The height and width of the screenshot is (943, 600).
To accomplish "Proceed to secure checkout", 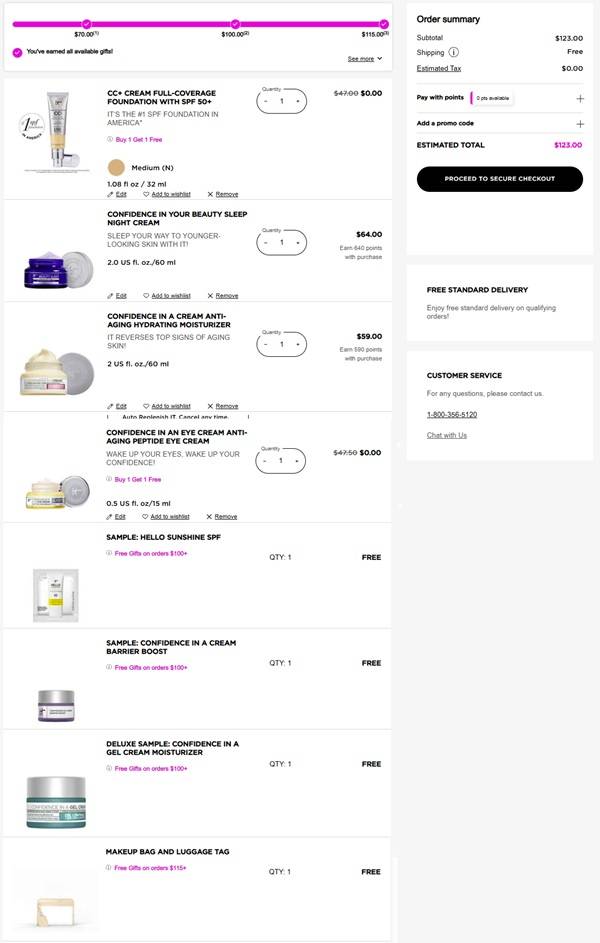I will (x=499, y=179).
